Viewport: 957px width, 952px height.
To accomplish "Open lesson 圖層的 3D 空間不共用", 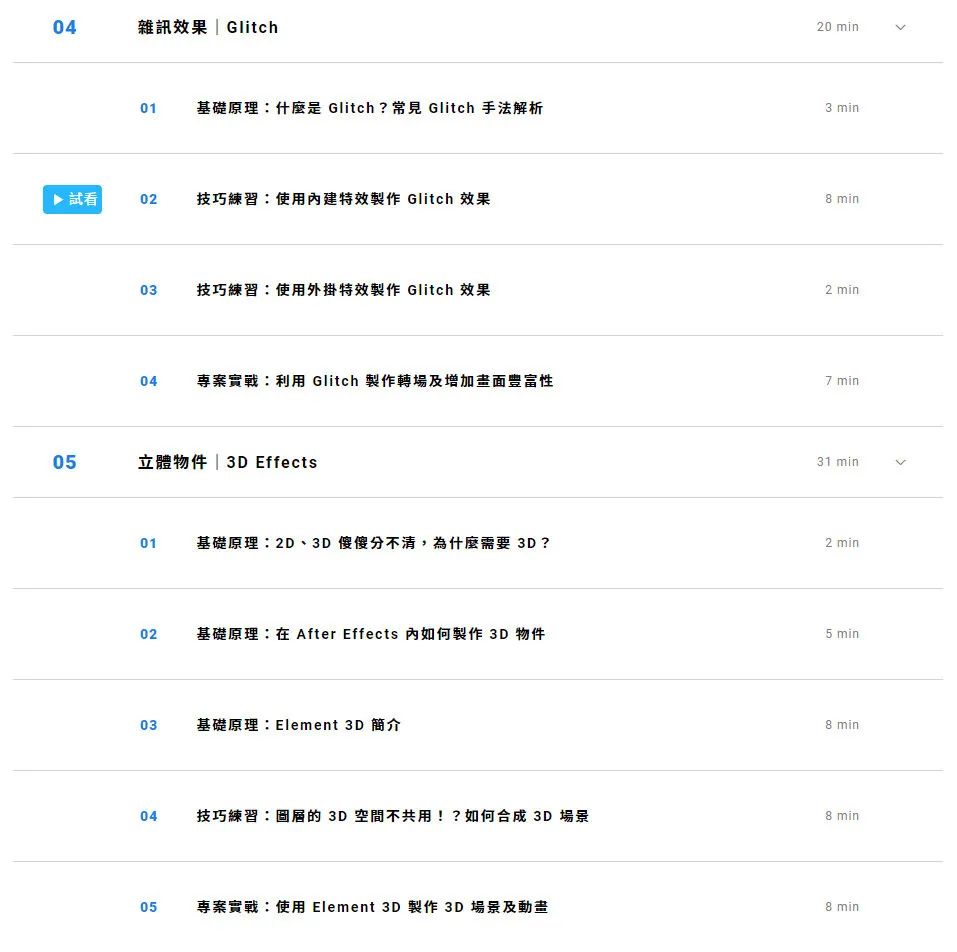I will click(x=392, y=816).
